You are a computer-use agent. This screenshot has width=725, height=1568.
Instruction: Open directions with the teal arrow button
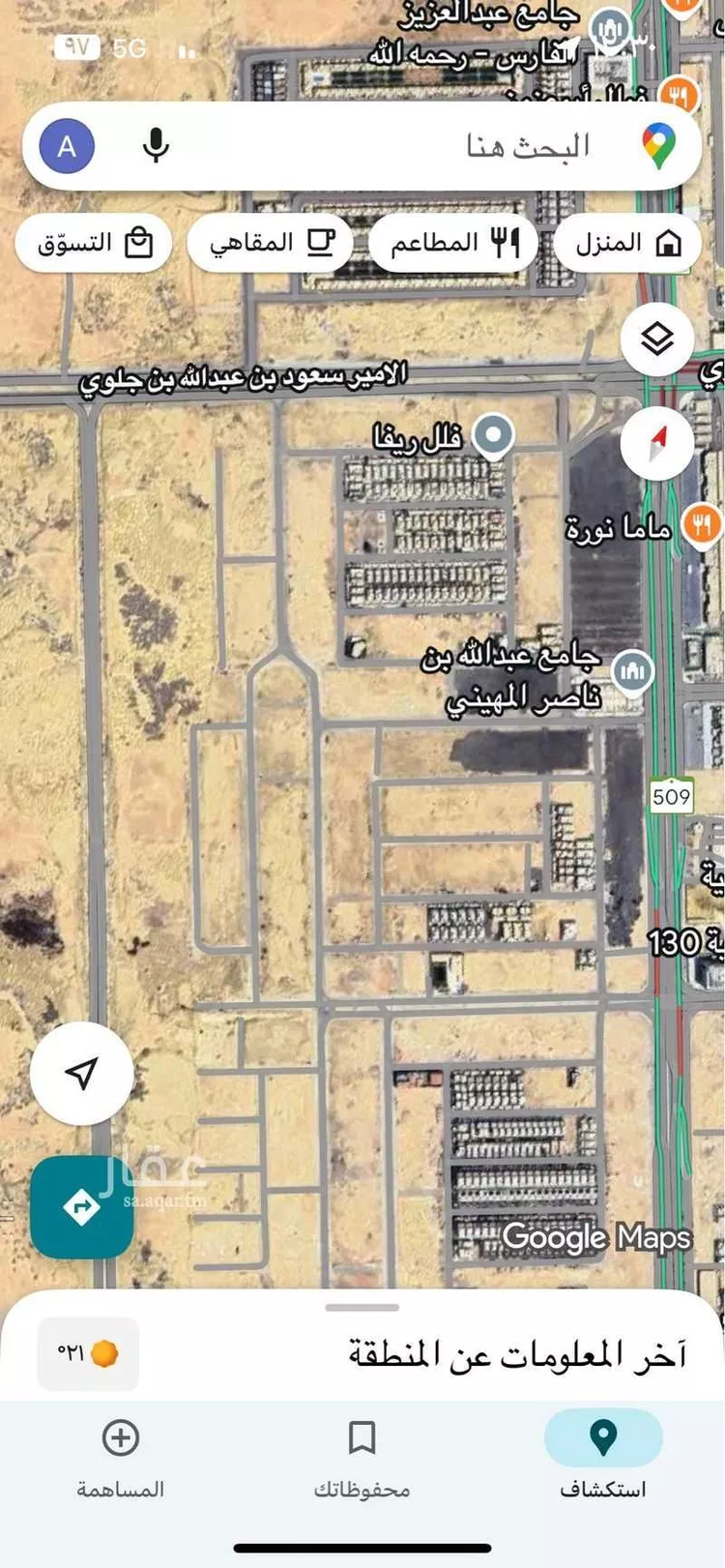click(x=81, y=1206)
